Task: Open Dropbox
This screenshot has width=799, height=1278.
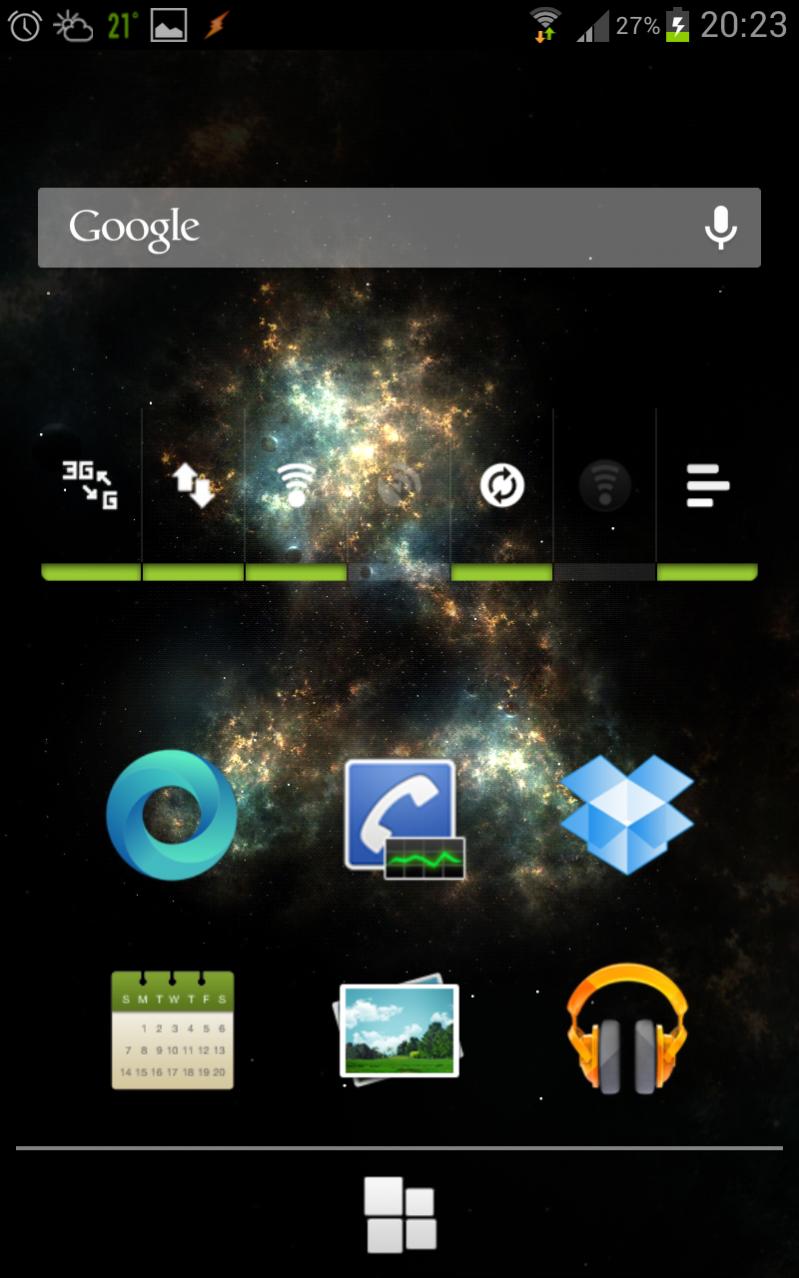Action: point(627,814)
